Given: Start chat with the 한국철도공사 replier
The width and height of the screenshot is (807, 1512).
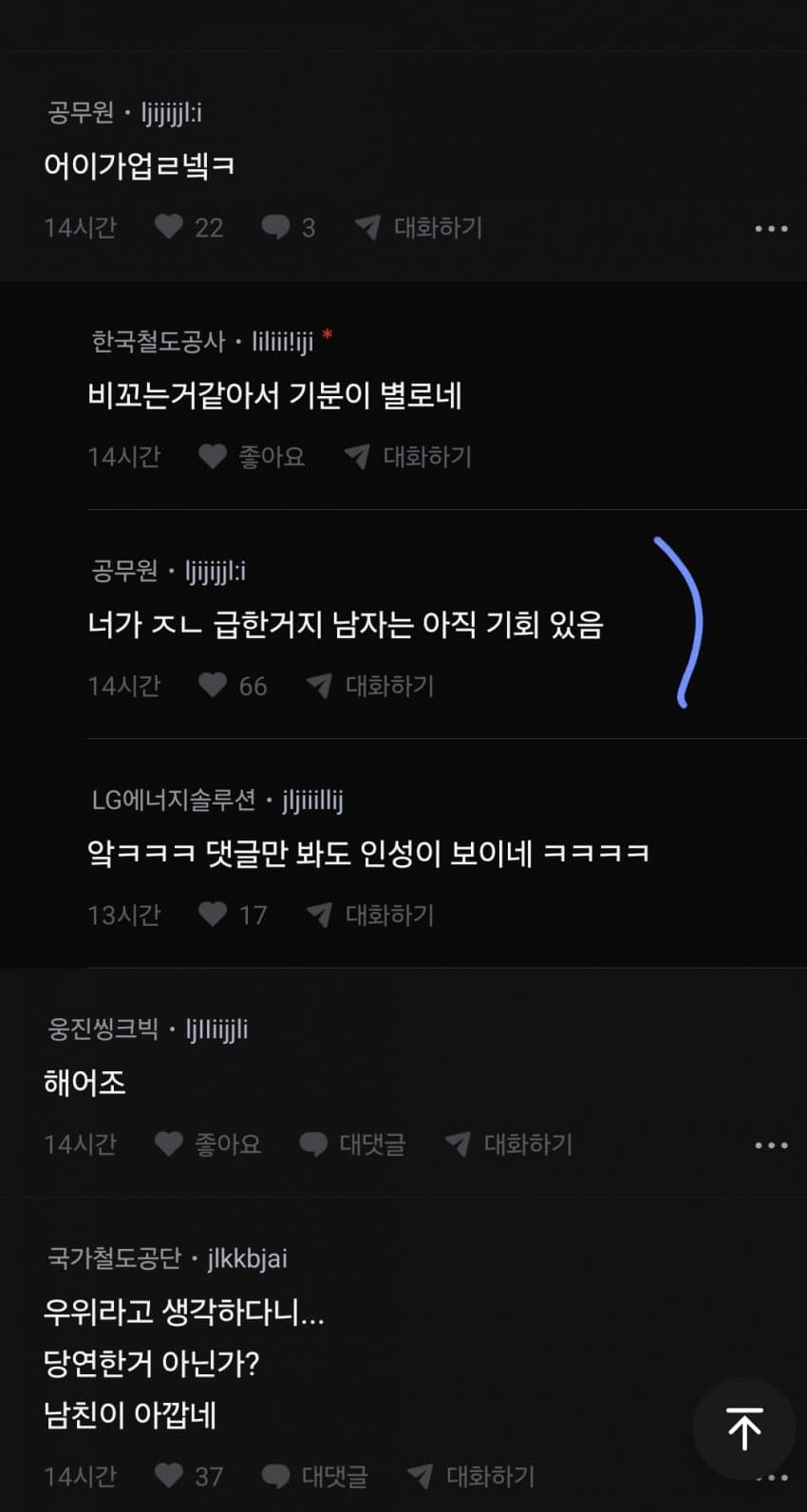Looking at the screenshot, I should click(408, 457).
